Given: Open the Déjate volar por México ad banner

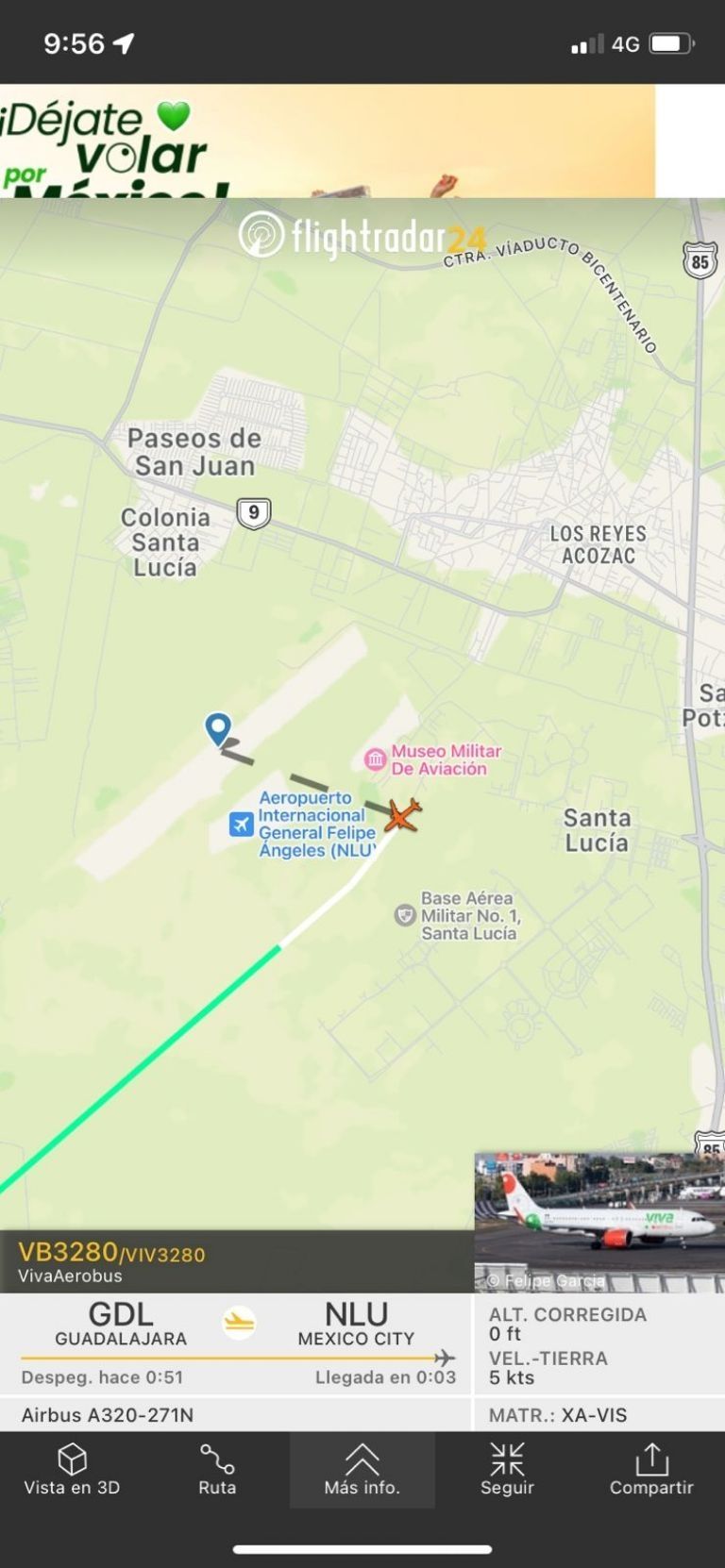Looking at the screenshot, I should pyautogui.click(x=328, y=141).
